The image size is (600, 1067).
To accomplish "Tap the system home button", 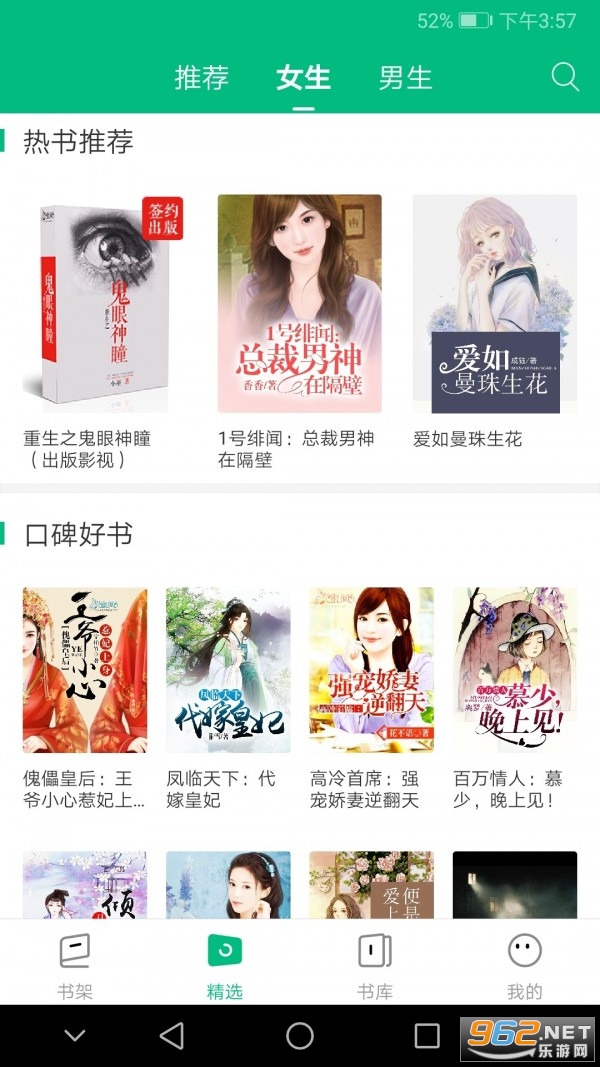I will coord(300,1036).
